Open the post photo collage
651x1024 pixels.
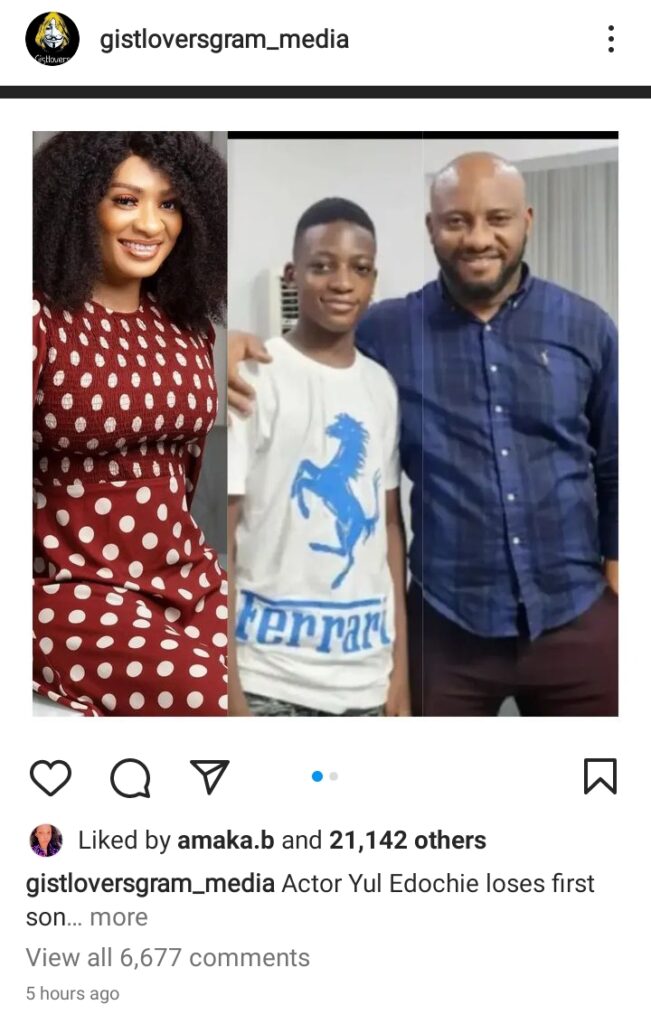coord(325,423)
